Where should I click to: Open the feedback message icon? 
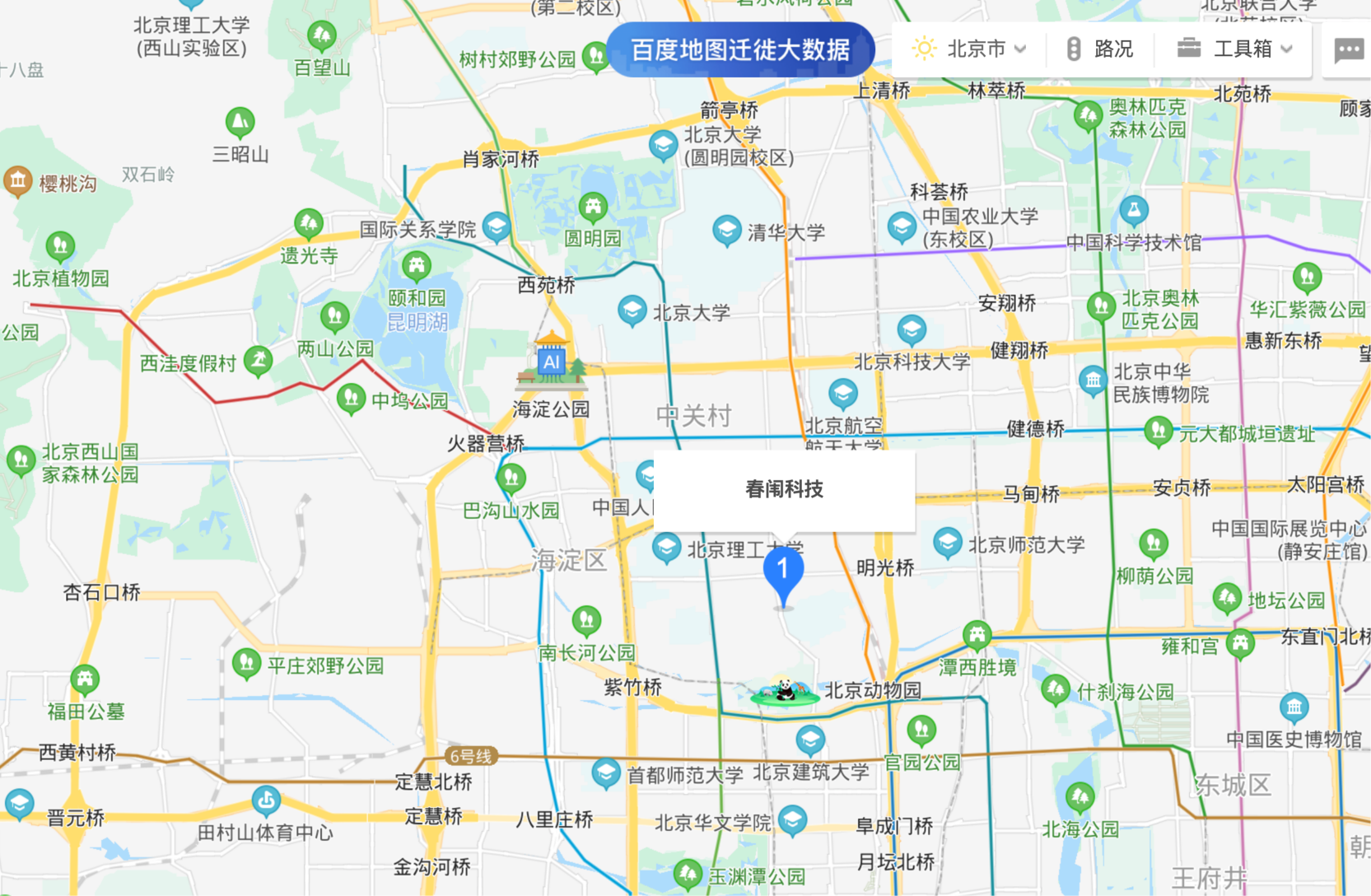pyautogui.click(x=1348, y=51)
